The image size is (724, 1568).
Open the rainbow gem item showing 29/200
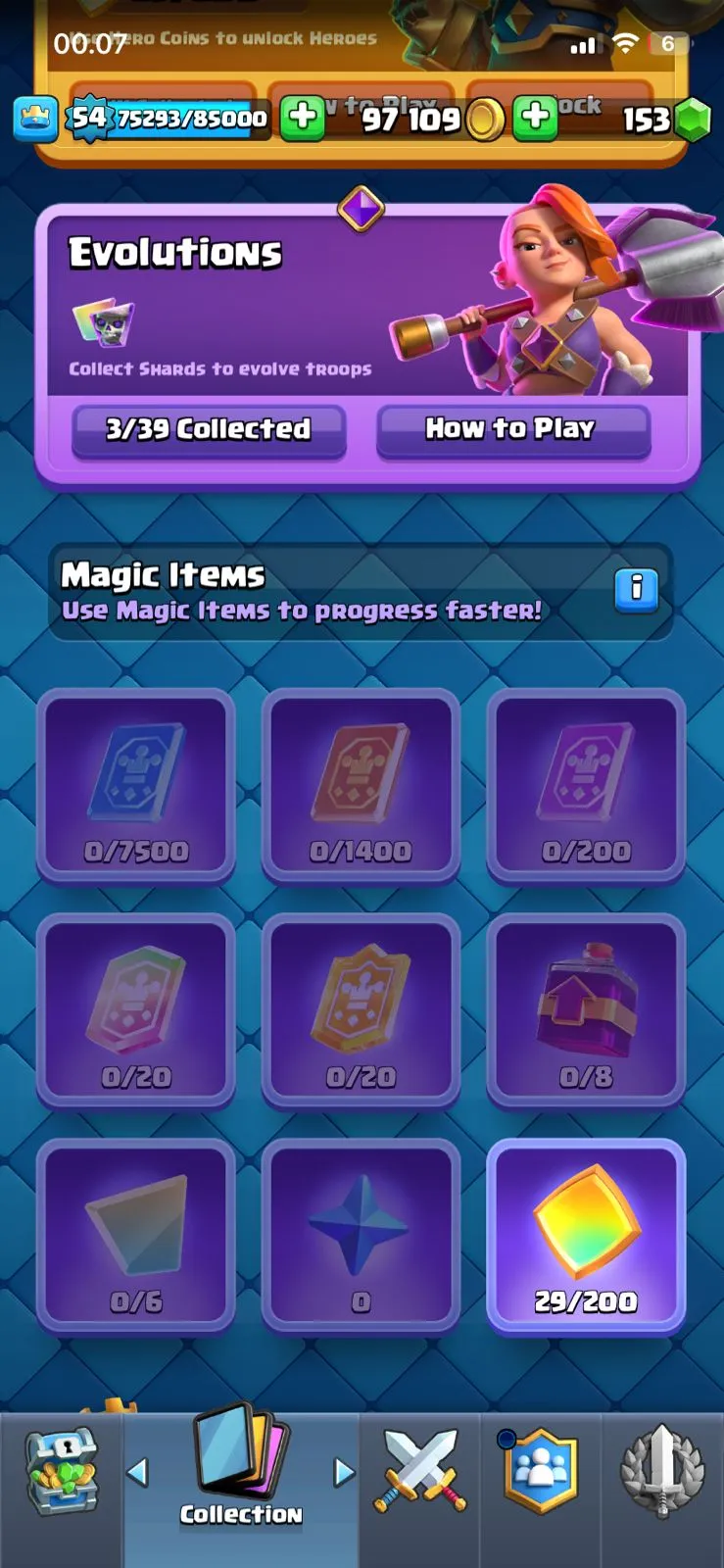pyautogui.click(x=586, y=1237)
